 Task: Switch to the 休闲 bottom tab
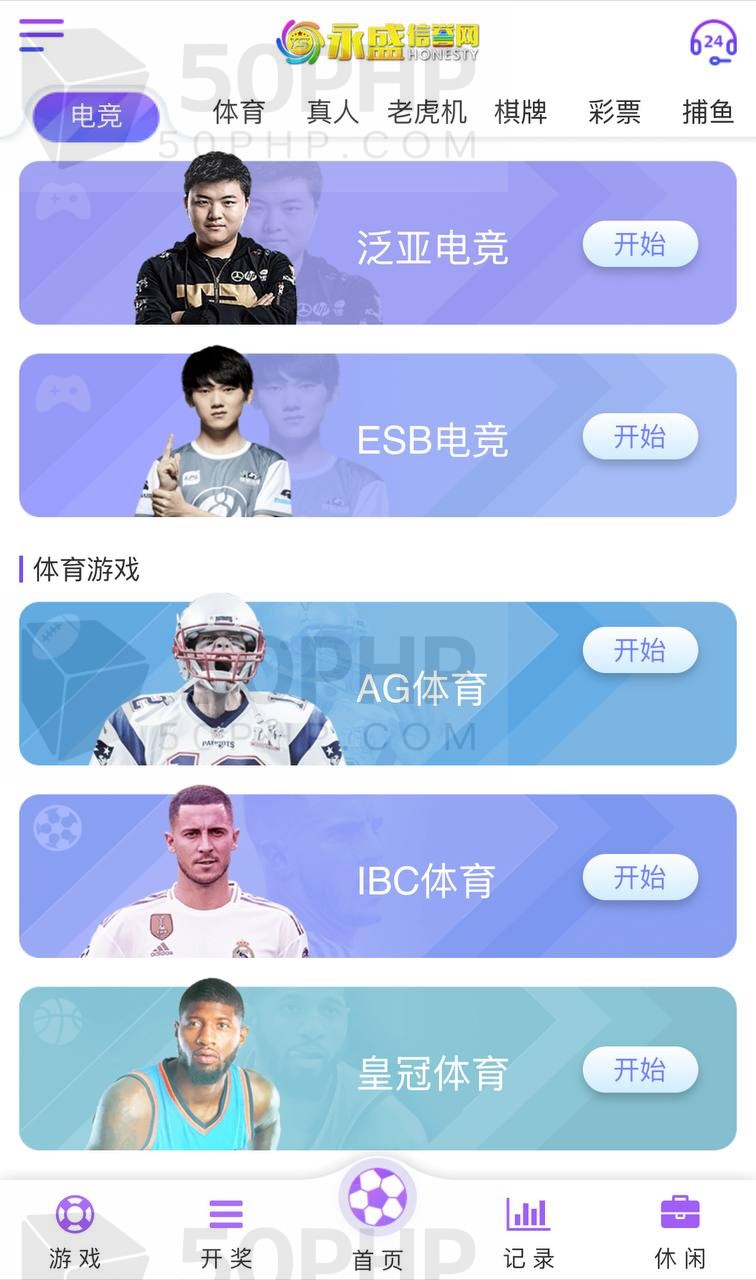[x=680, y=1231]
